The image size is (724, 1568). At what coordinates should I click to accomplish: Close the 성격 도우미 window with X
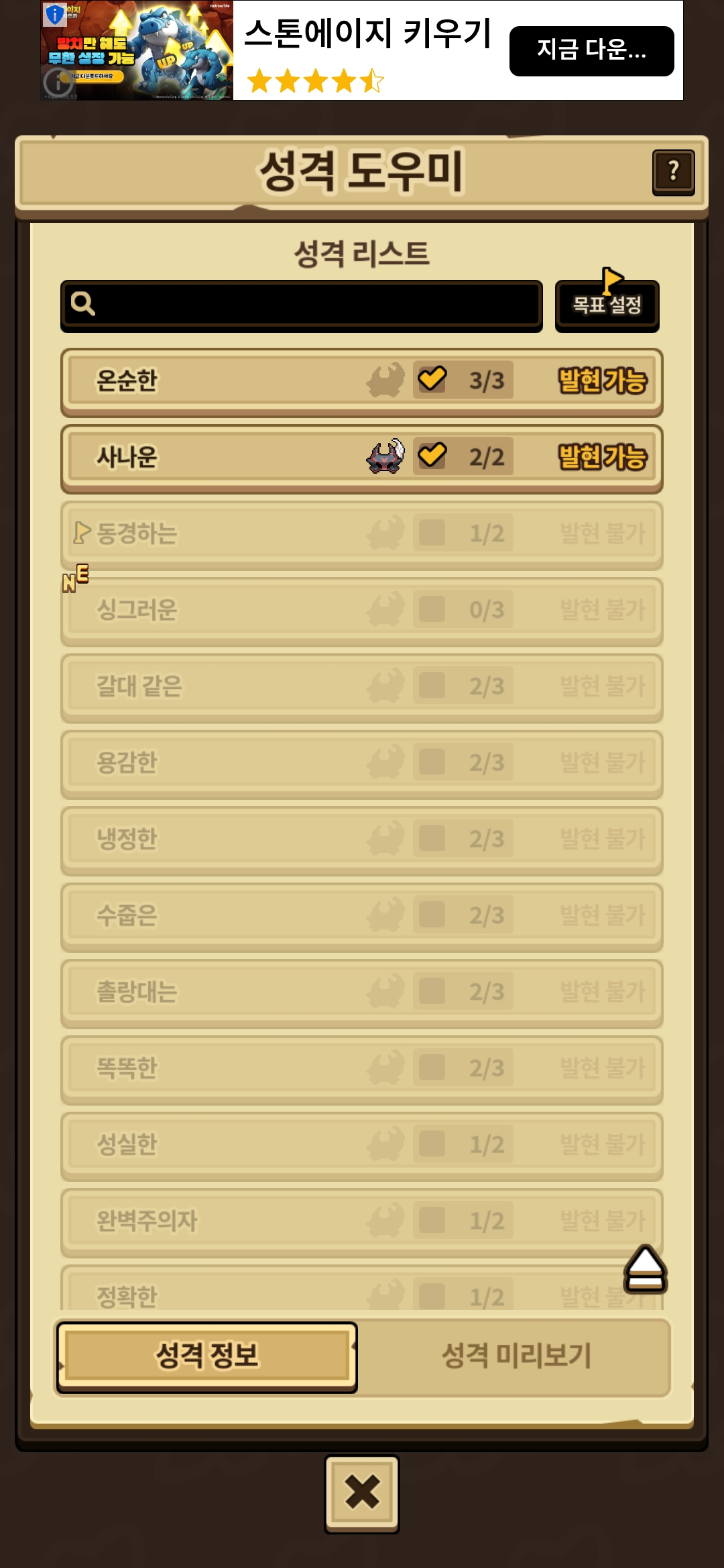[362, 1494]
